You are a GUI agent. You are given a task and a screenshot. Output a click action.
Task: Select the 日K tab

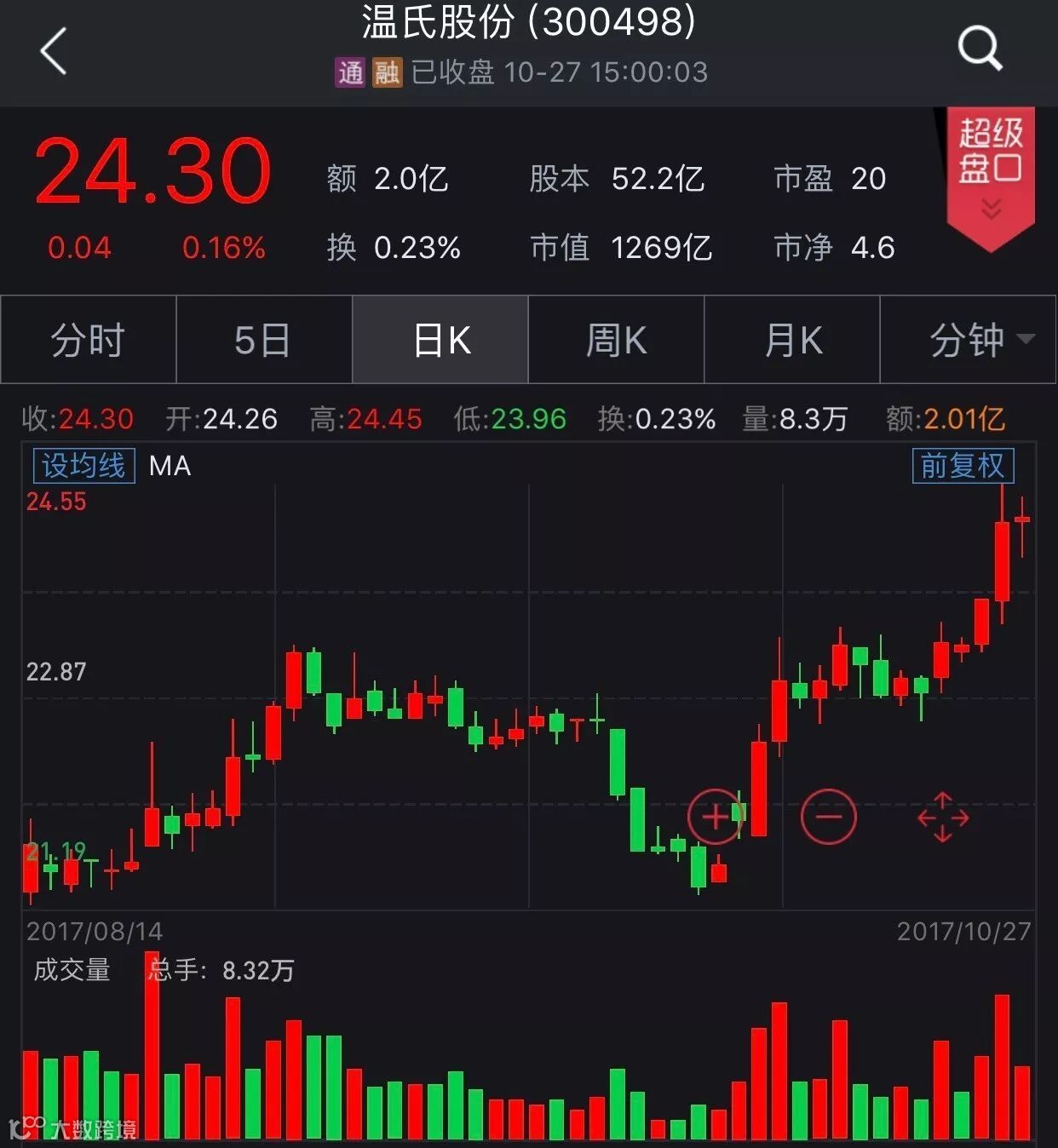tap(440, 340)
